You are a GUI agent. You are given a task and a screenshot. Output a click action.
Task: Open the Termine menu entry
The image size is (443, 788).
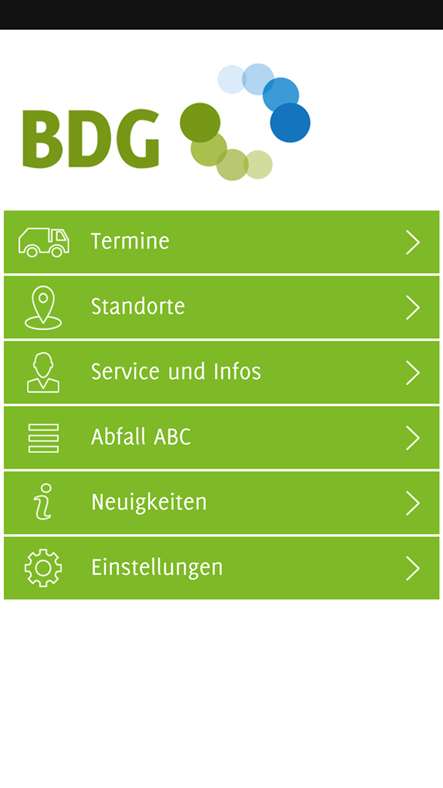pos(222,242)
